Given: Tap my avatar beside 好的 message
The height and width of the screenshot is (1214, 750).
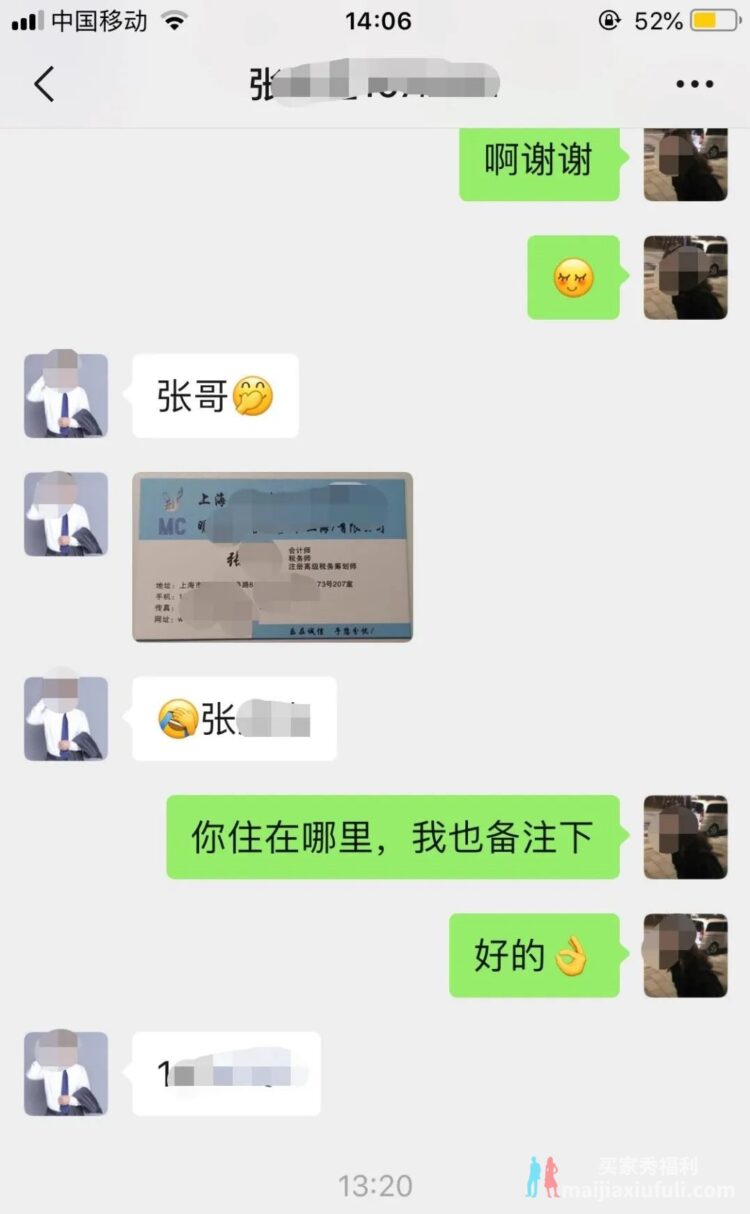Looking at the screenshot, I should (x=685, y=955).
